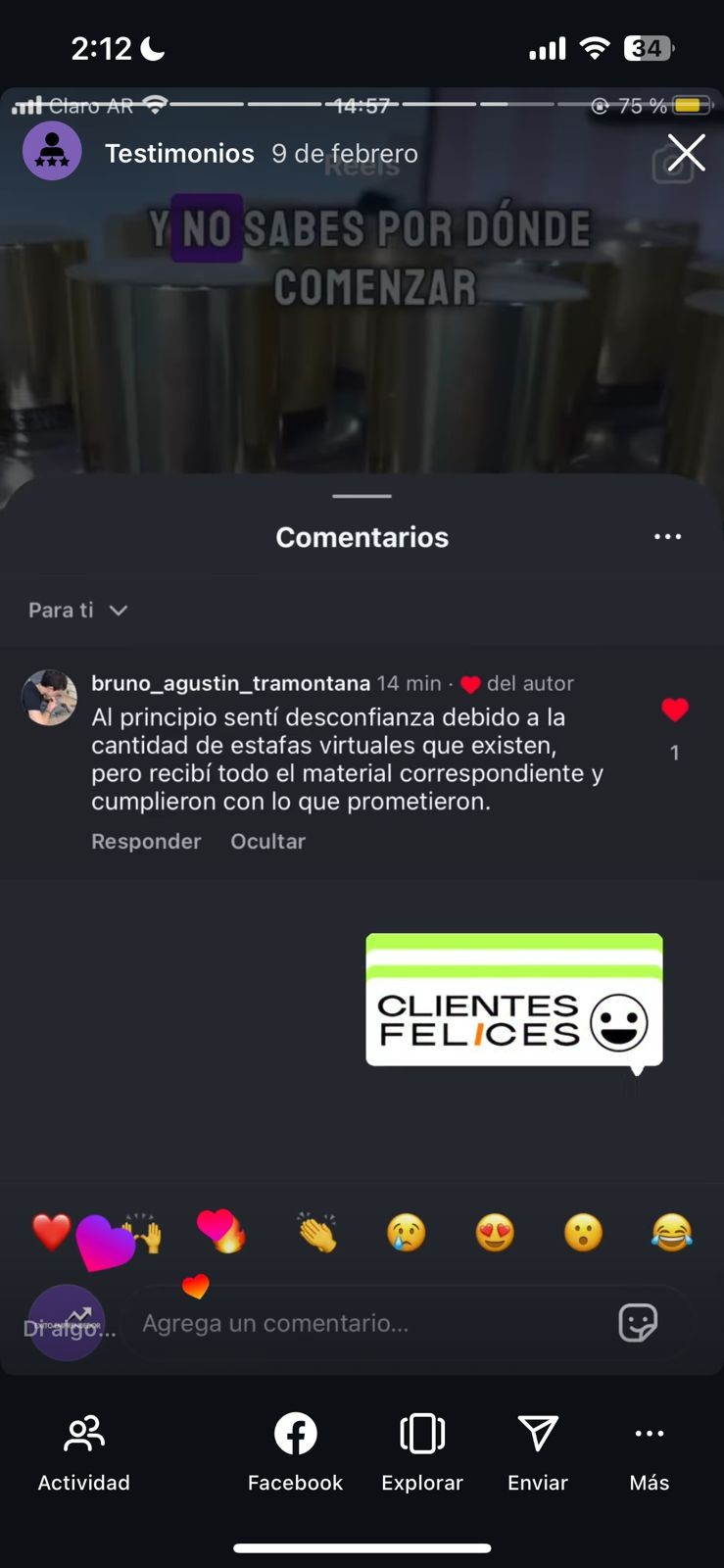View story activity
724x1568 pixels.
(x=84, y=1450)
